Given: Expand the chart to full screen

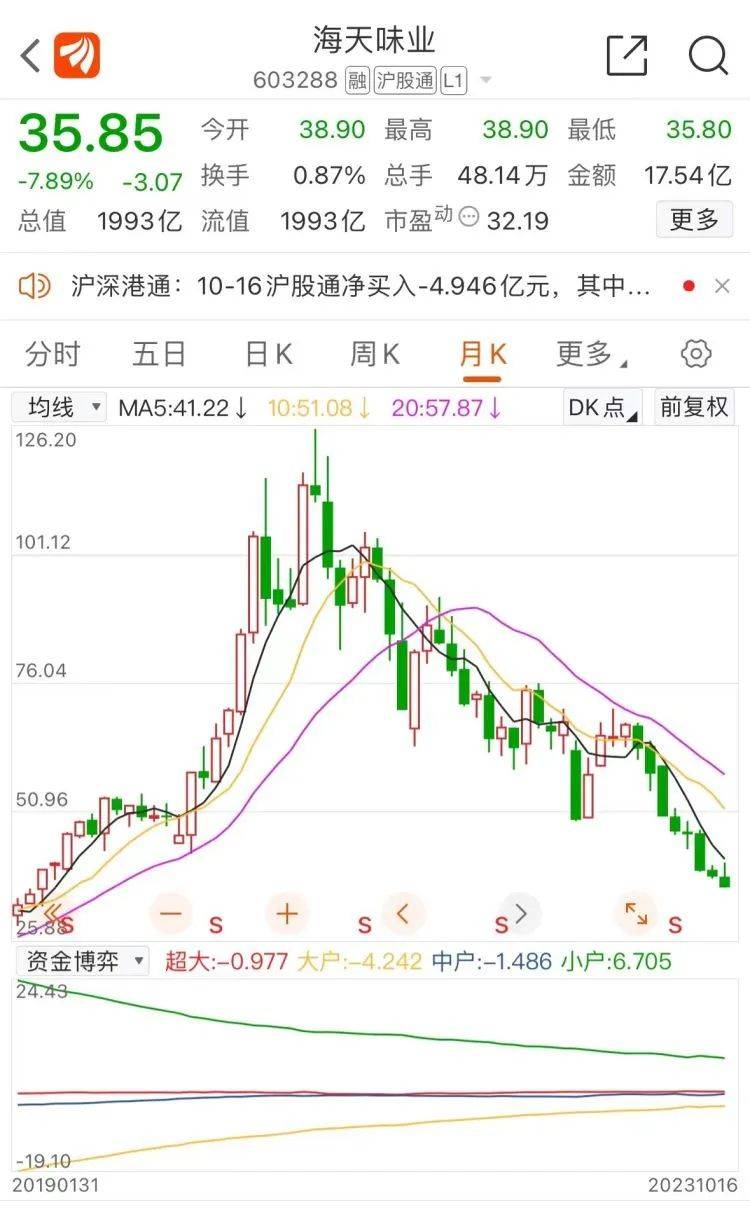Looking at the screenshot, I should [636, 913].
